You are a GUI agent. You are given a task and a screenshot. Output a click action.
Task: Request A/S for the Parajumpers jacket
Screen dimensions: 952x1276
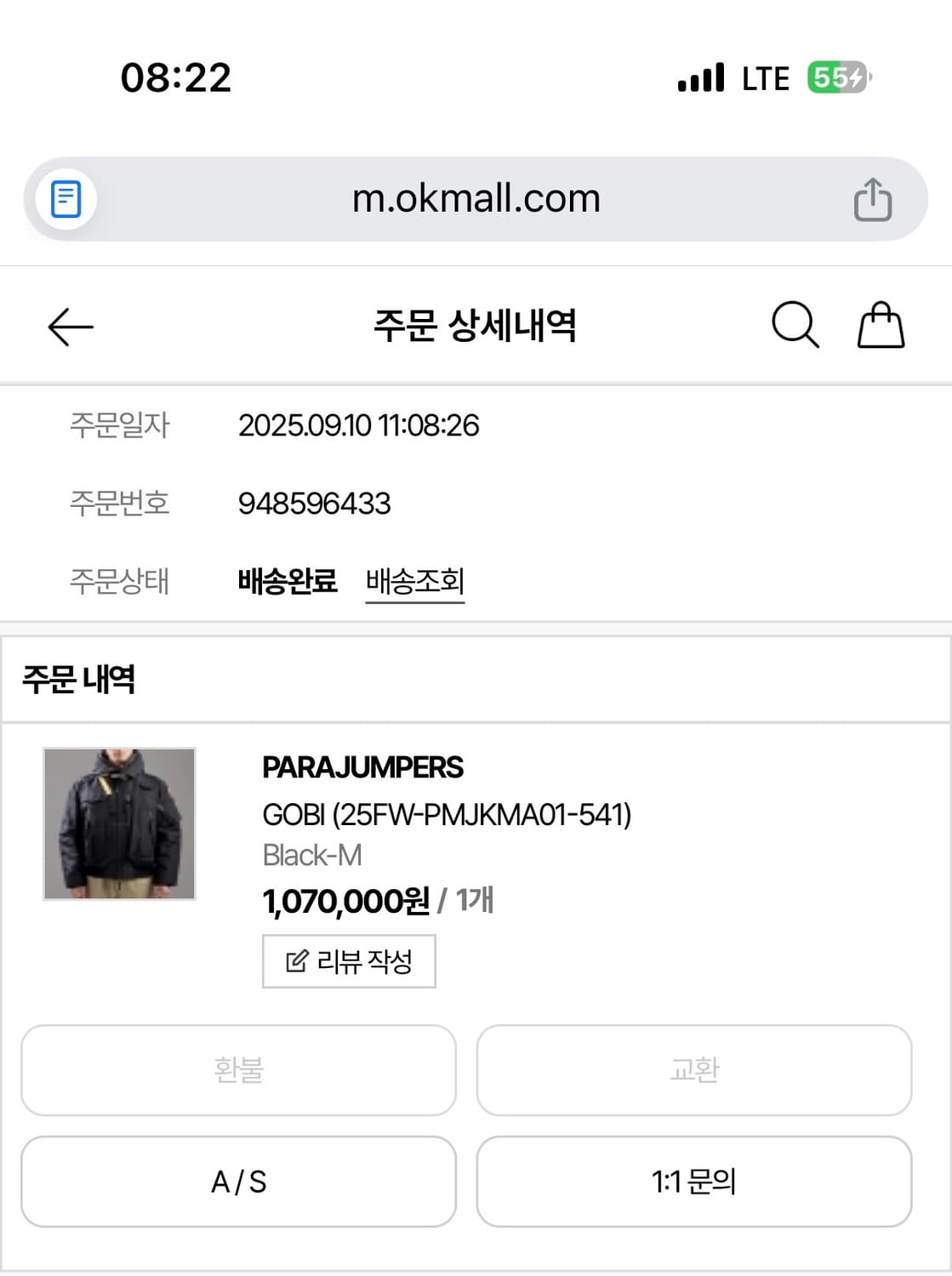[239, 1182]
